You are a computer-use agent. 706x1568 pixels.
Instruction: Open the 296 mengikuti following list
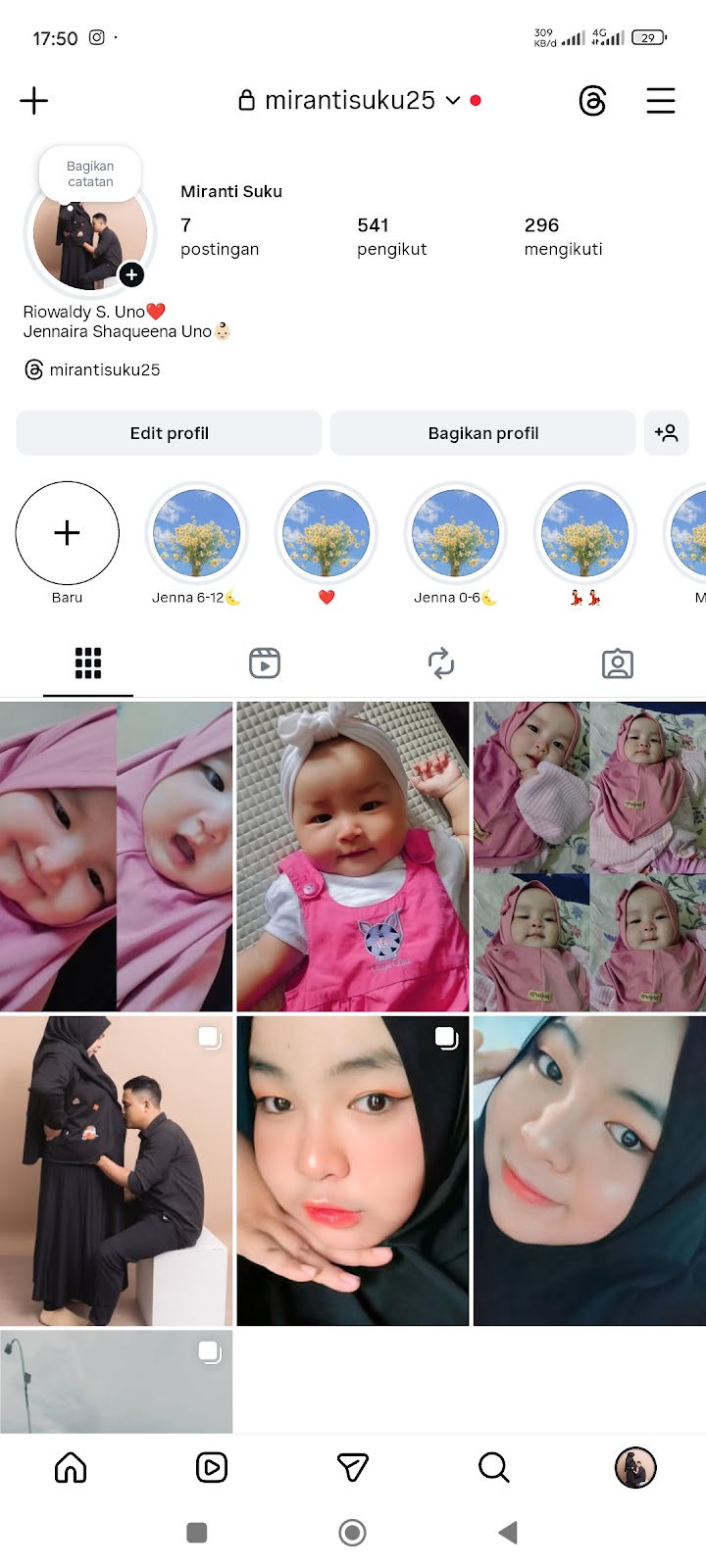(x=563, y=236)
